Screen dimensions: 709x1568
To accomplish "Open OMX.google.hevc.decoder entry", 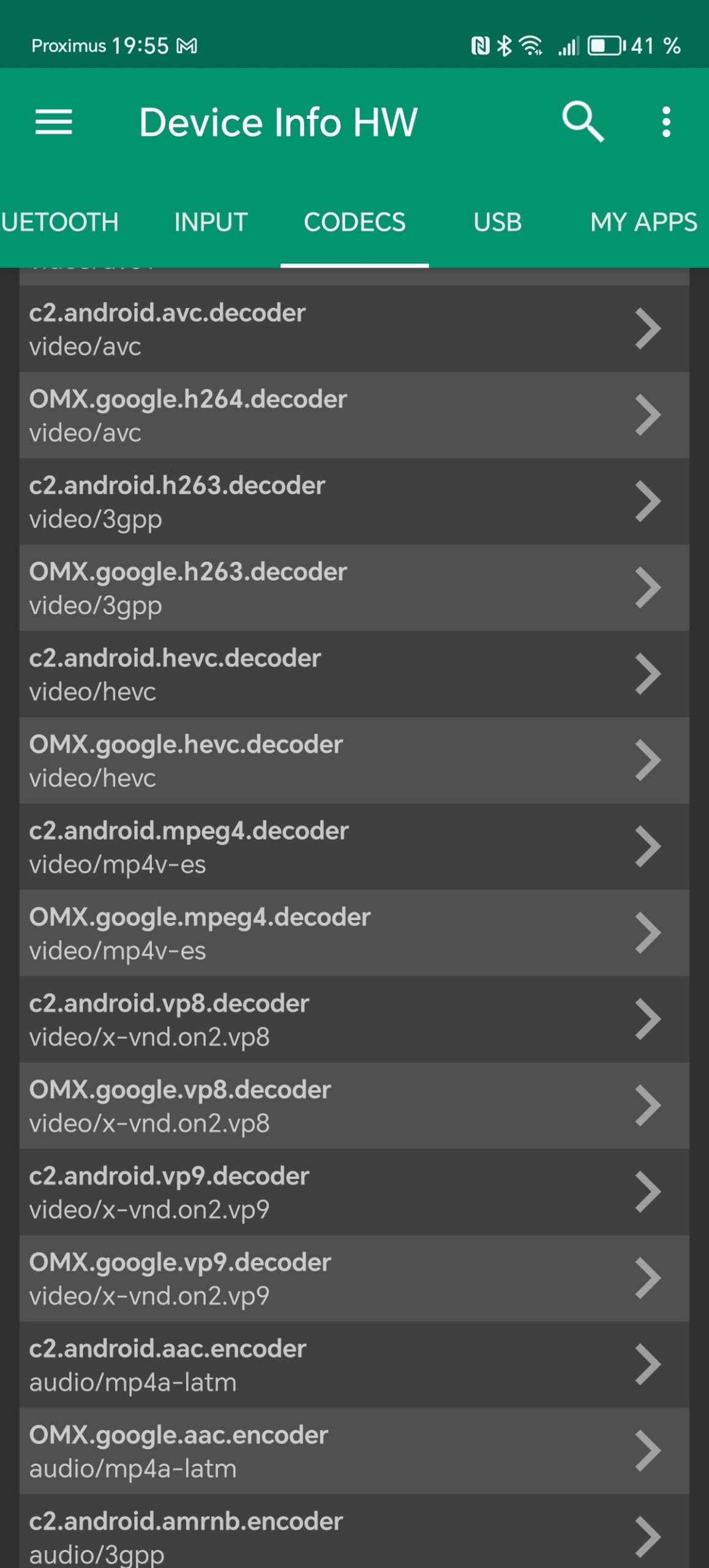I will click(x=354, y=761).
